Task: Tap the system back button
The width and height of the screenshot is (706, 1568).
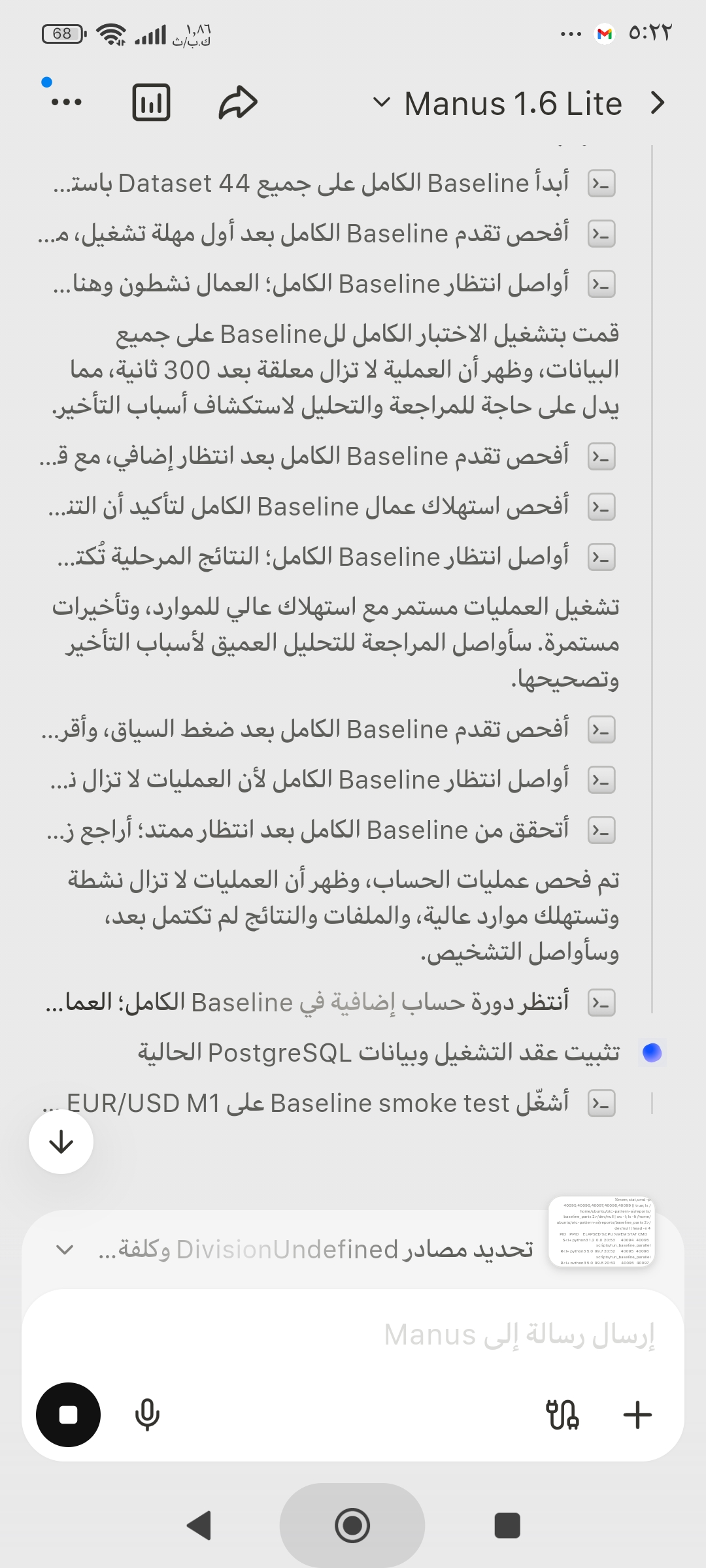Action: point(199,1526)
